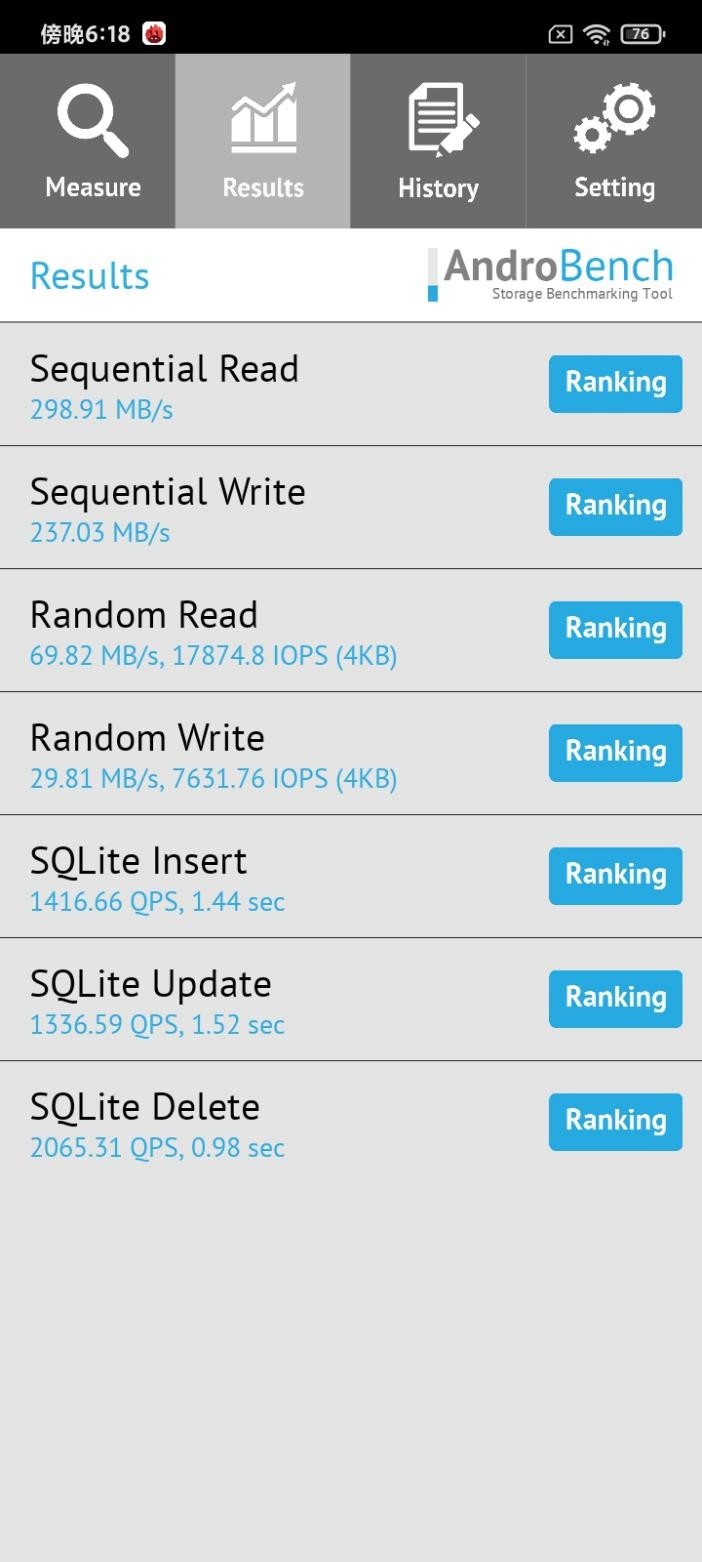Compare SQLite Delete ranking

click(x=615, y=1121)
